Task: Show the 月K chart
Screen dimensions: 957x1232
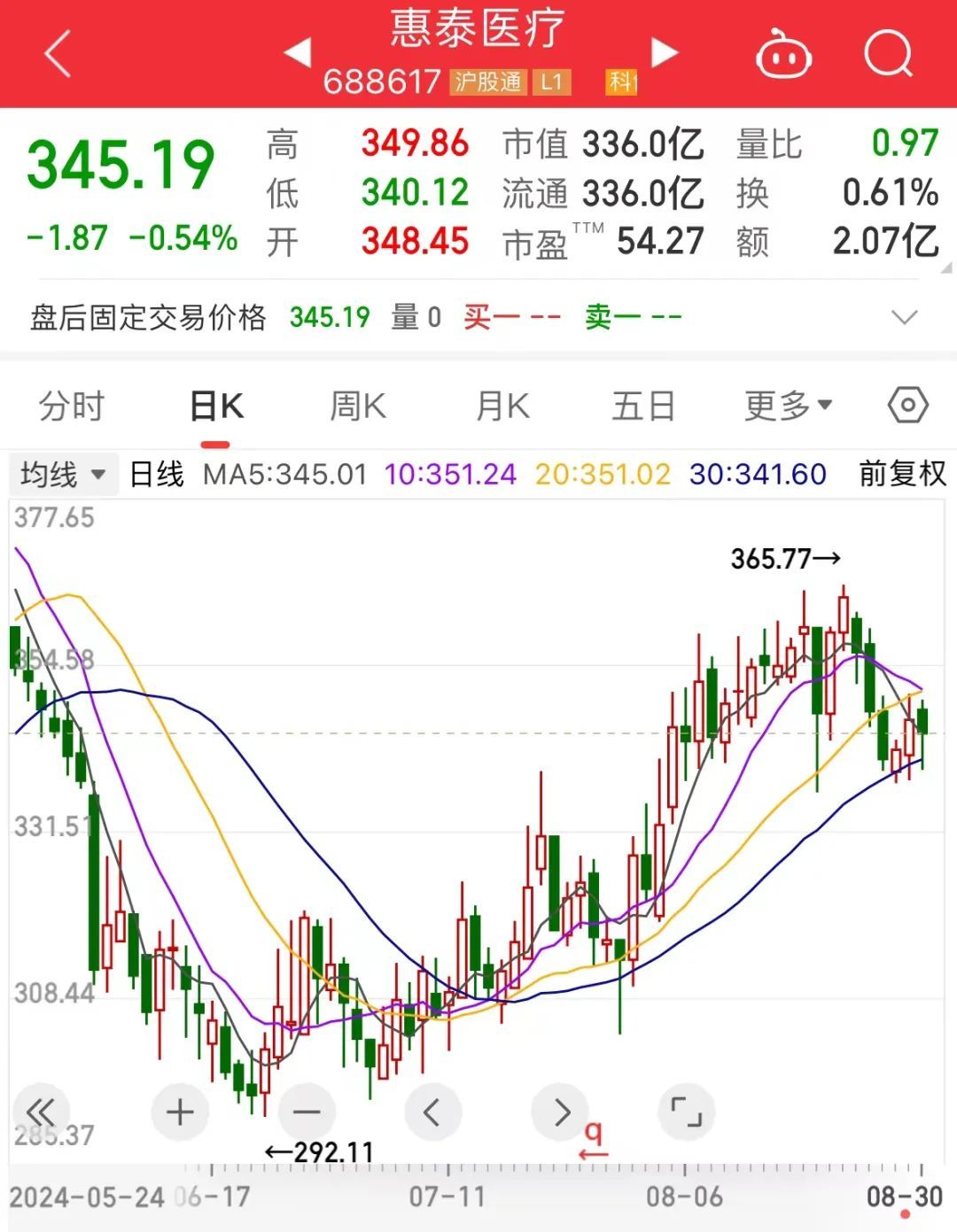Action: [x=502, y=407]
